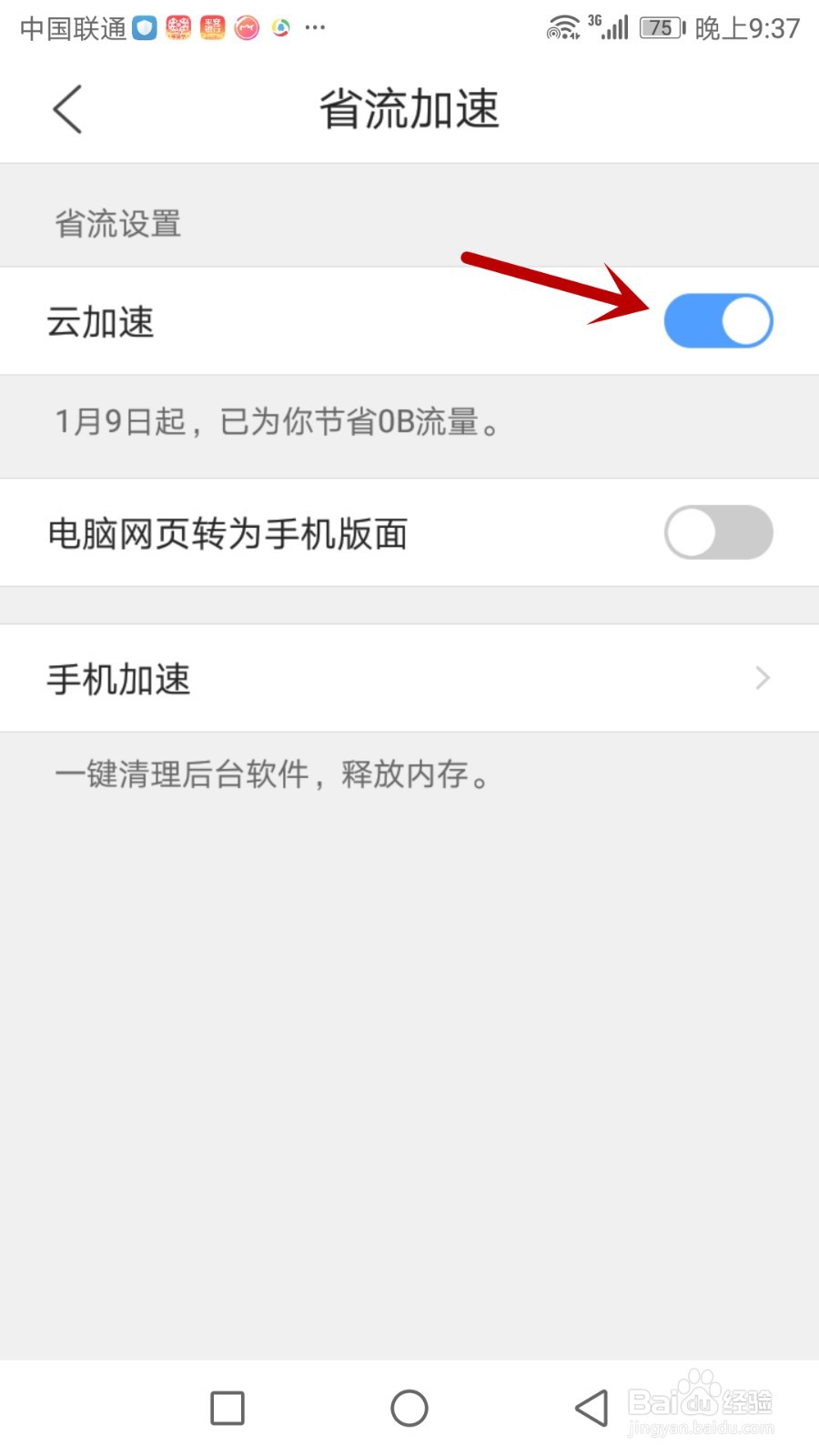
Task: Tap the ellipsis for more notifications
Action: point(315,27)
